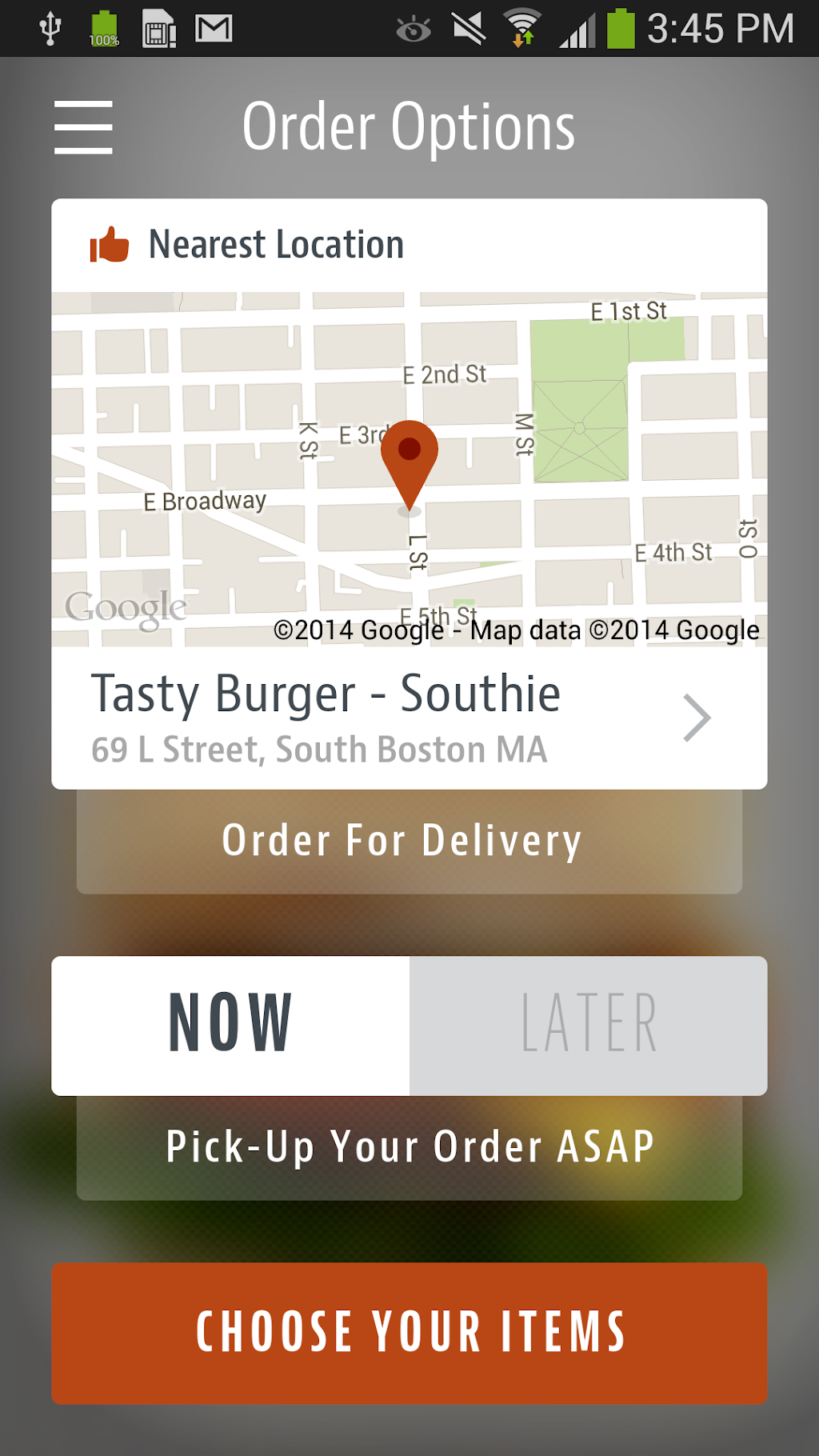Open the Tasty Burger - Southie location
819x1456 pixels.
point(408,718)
